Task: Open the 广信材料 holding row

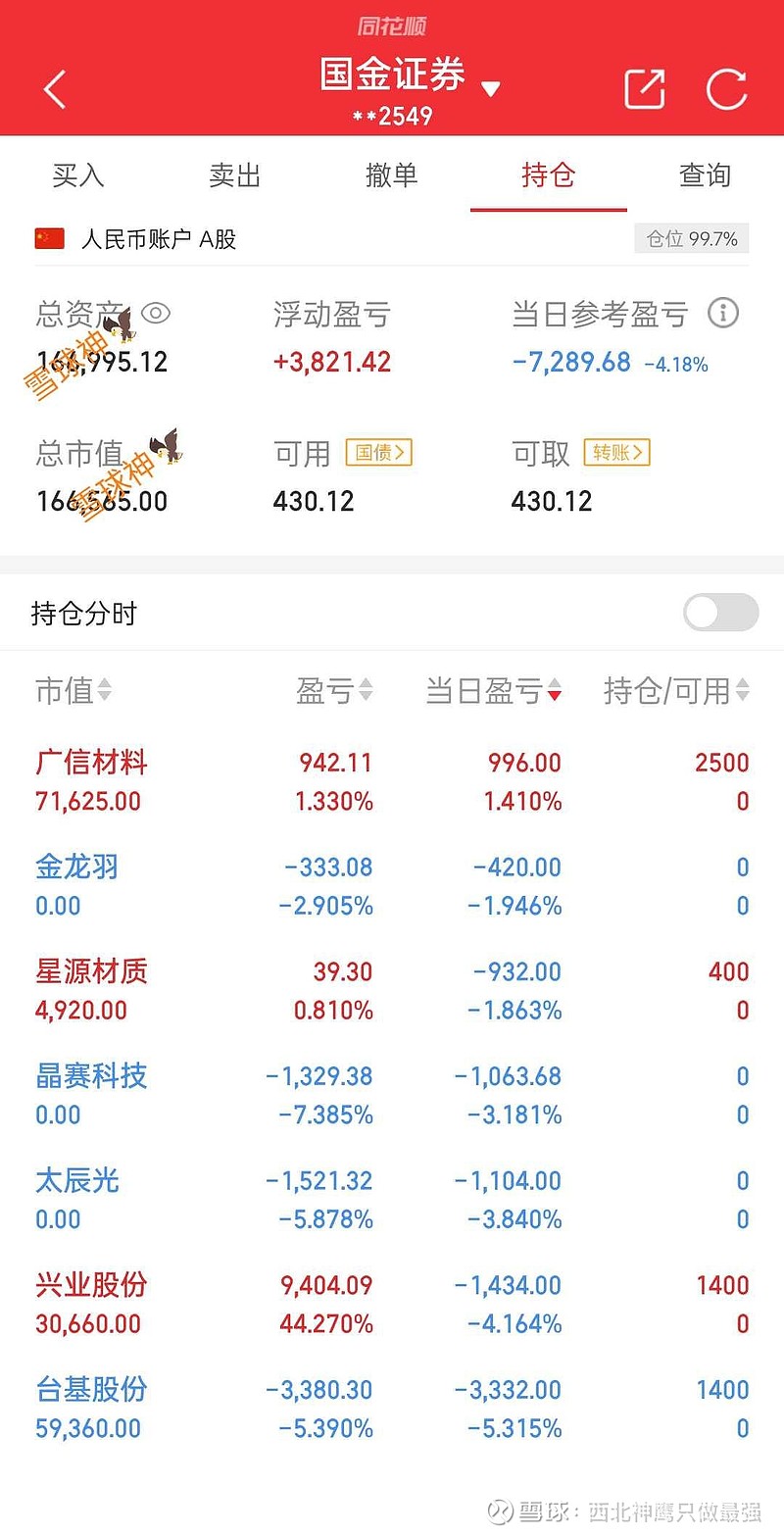Action: tap(392, 781)
